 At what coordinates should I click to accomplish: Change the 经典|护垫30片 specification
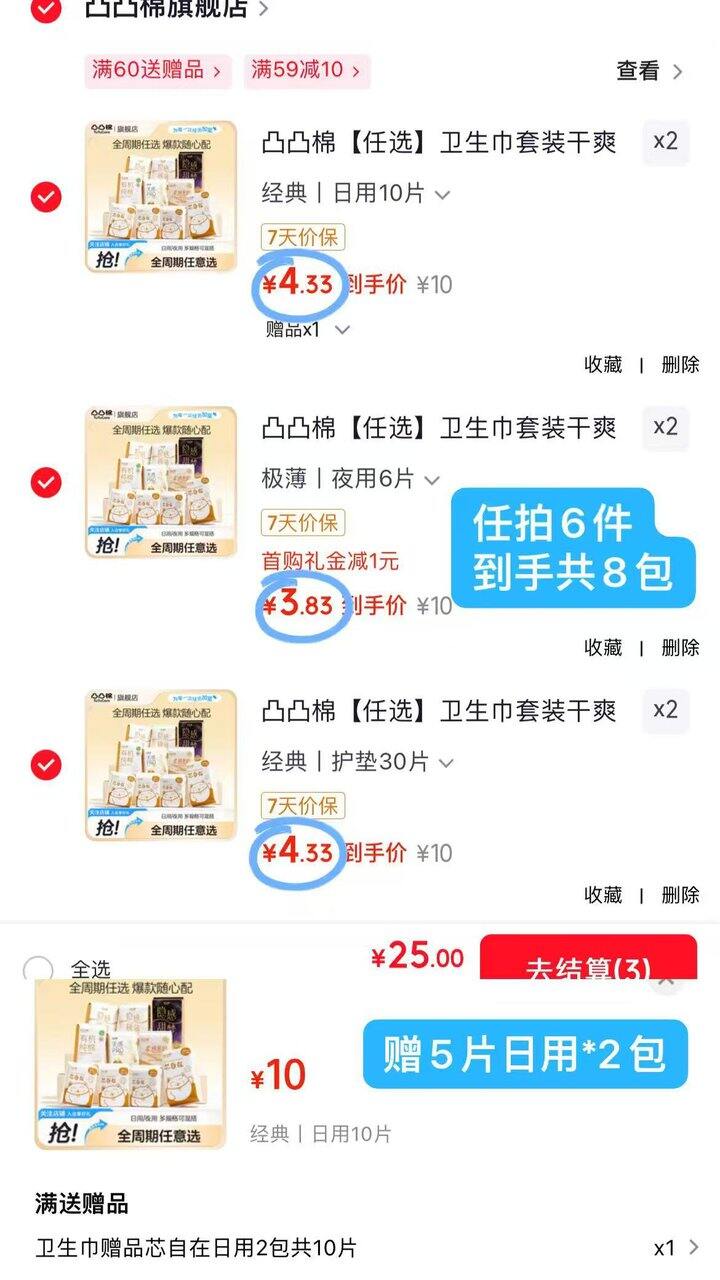(358, 762)
